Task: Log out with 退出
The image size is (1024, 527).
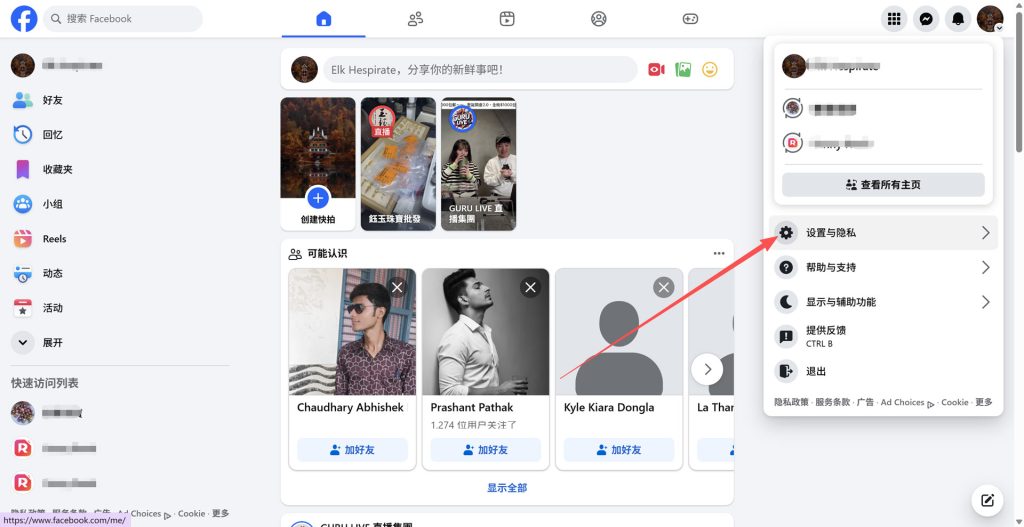Action: [x=816, y=371]
